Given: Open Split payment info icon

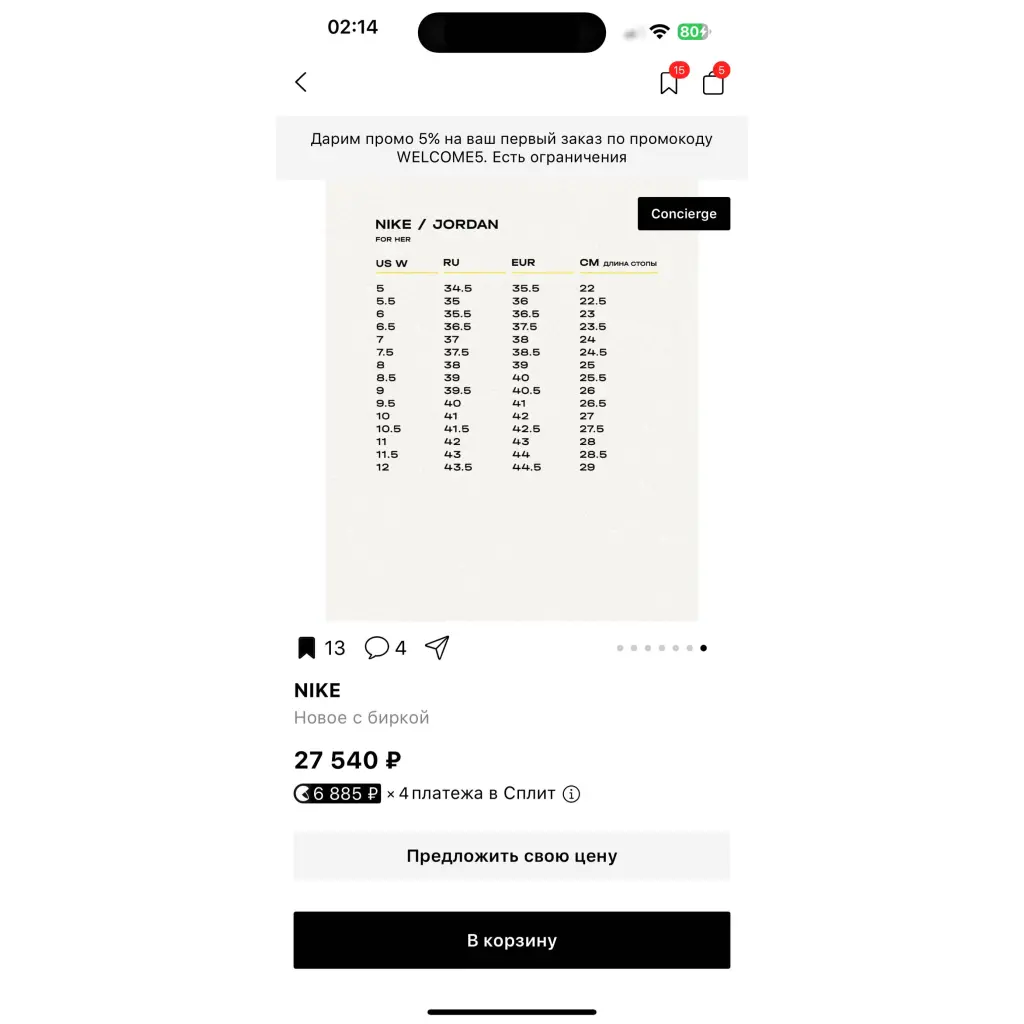Looking at the screenshot, I should click(571, 794).
